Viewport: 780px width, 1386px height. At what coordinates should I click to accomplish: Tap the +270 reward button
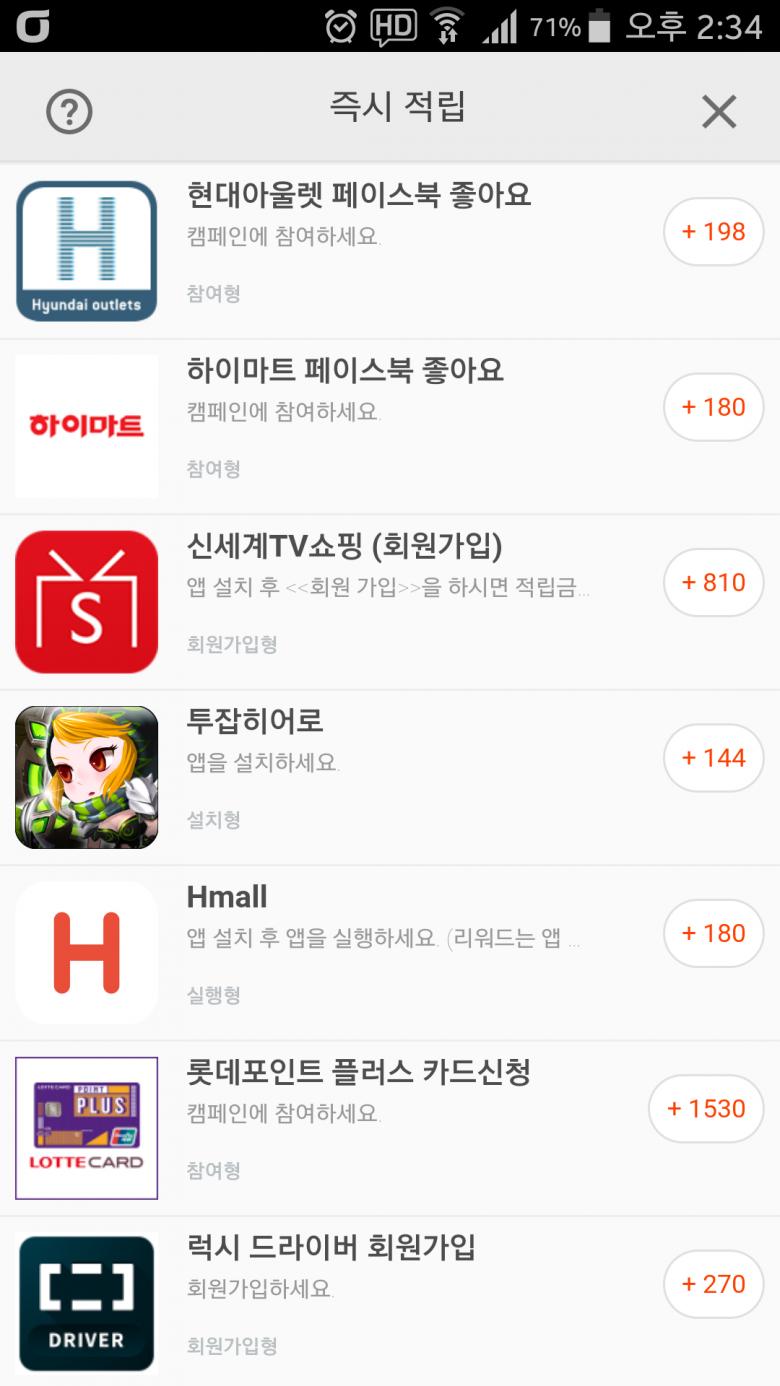[713, 1284]
